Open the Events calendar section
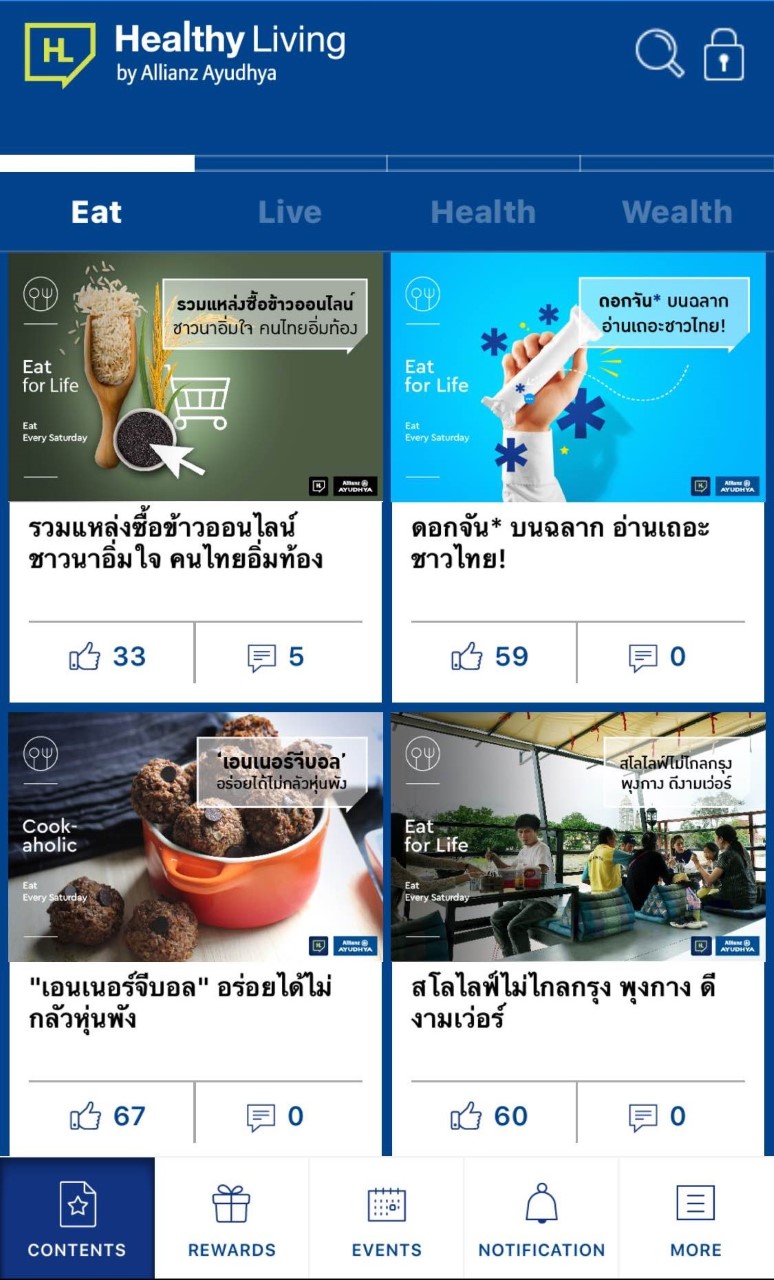 [386, 1220]
